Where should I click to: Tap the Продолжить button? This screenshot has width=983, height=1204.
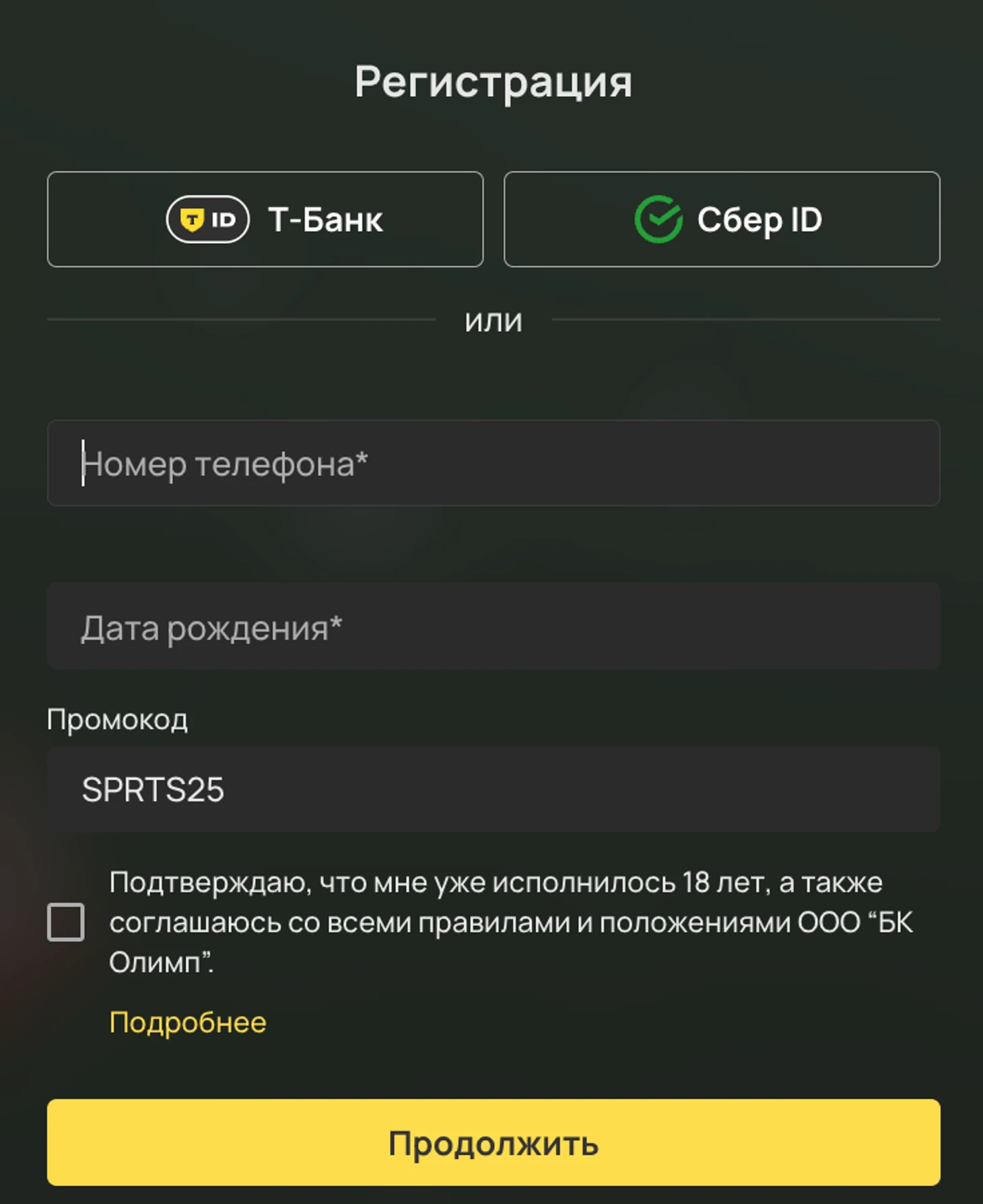[493, 1142]
